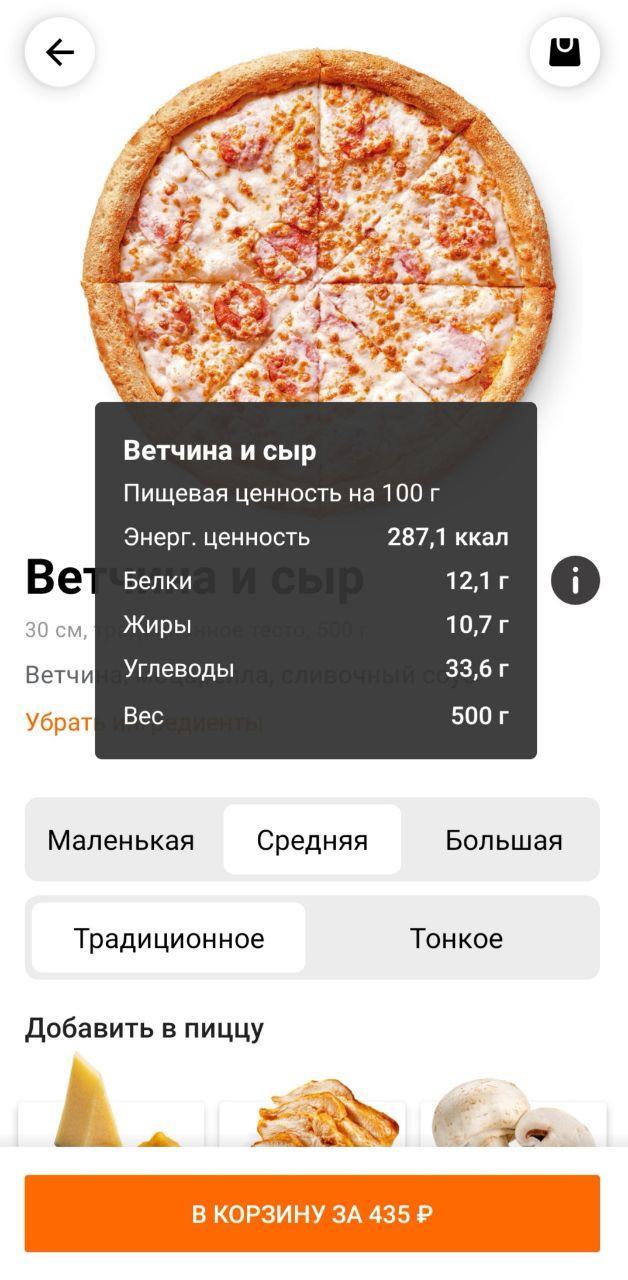Select the Маленькая pizza size
This screenshot has width=628, height=1280.
pyautogui.click(x=121, y=840)
